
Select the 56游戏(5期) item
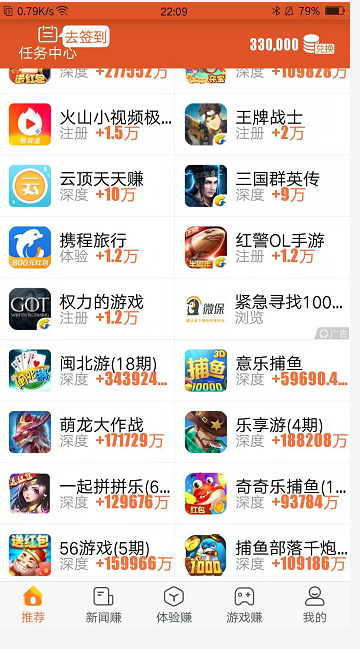87,555
